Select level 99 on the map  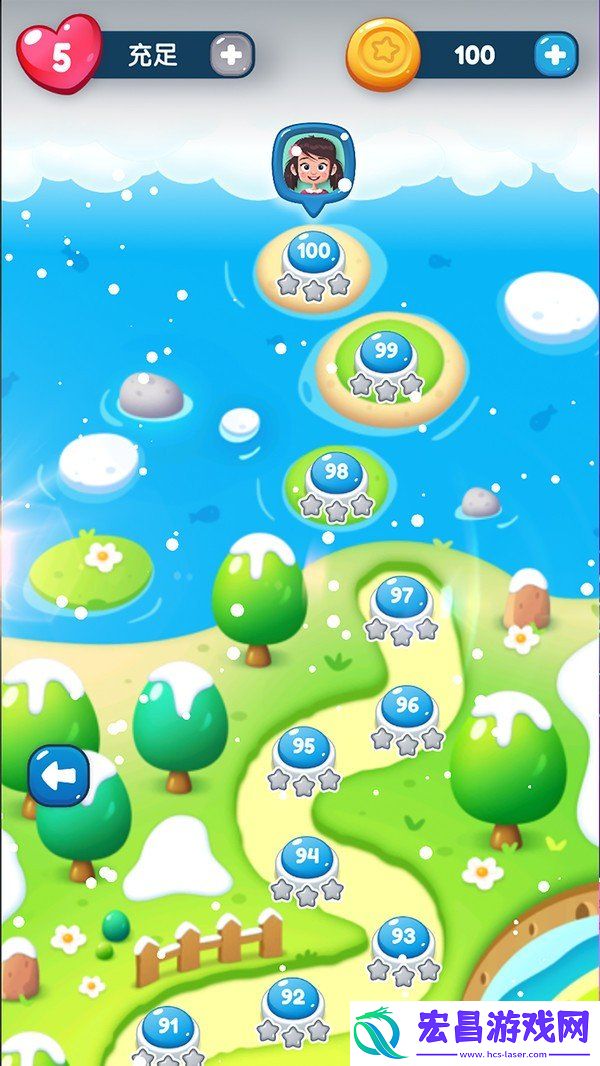tap(385, 353)
